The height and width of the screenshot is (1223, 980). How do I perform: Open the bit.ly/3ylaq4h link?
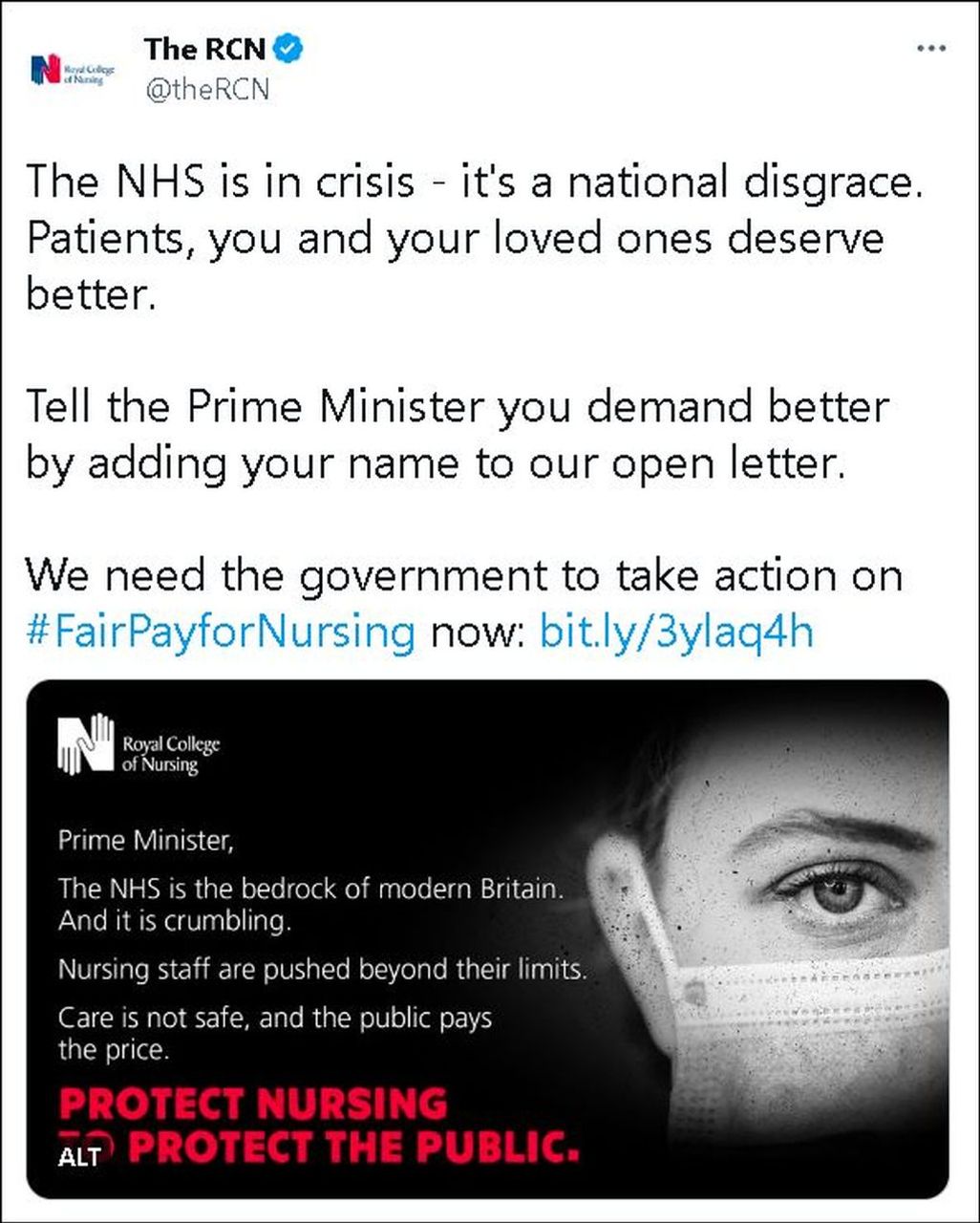676,632
